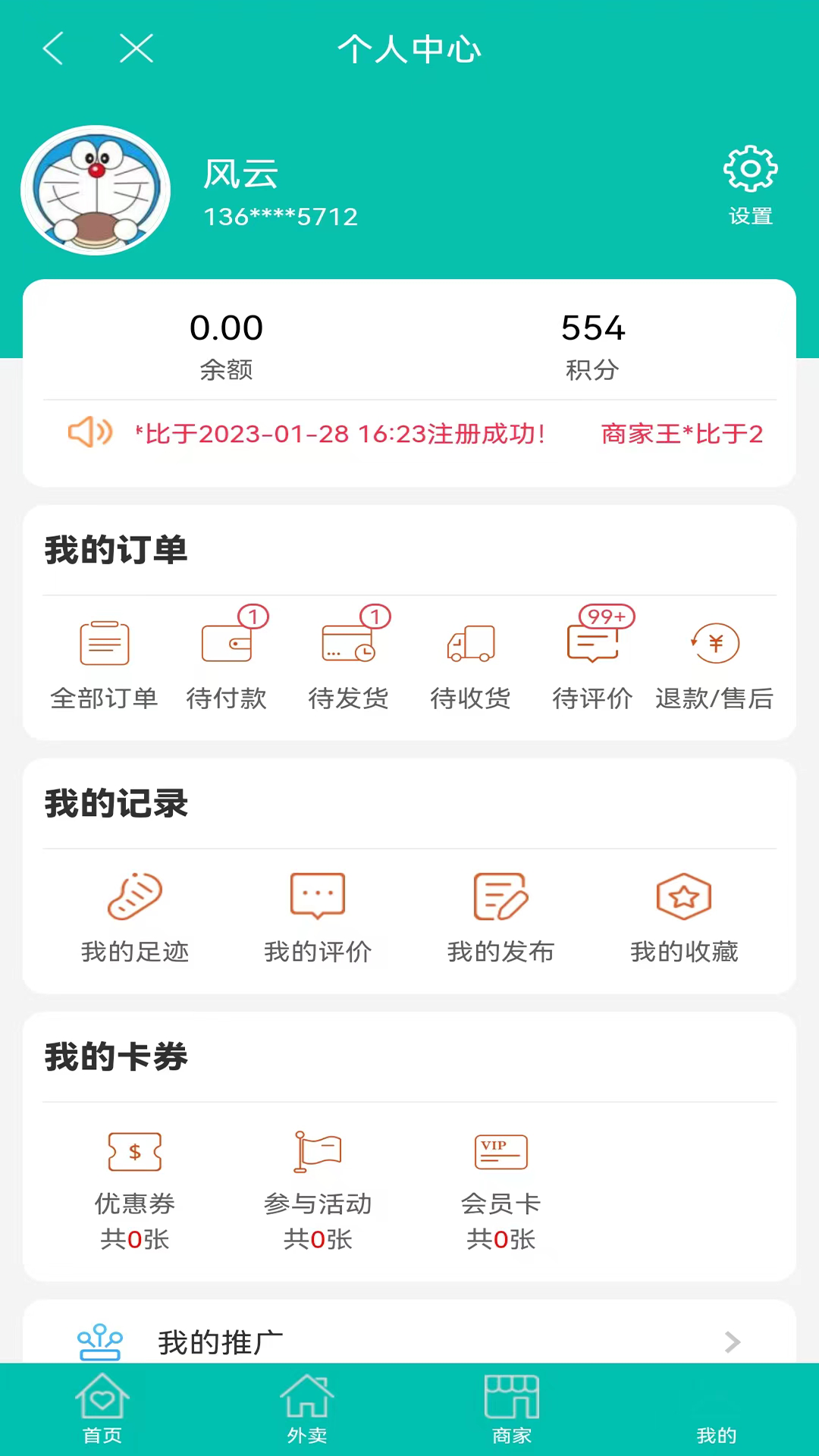
Task: Open 退款/售后 refund and after-sales
Action: coord(715,664)
